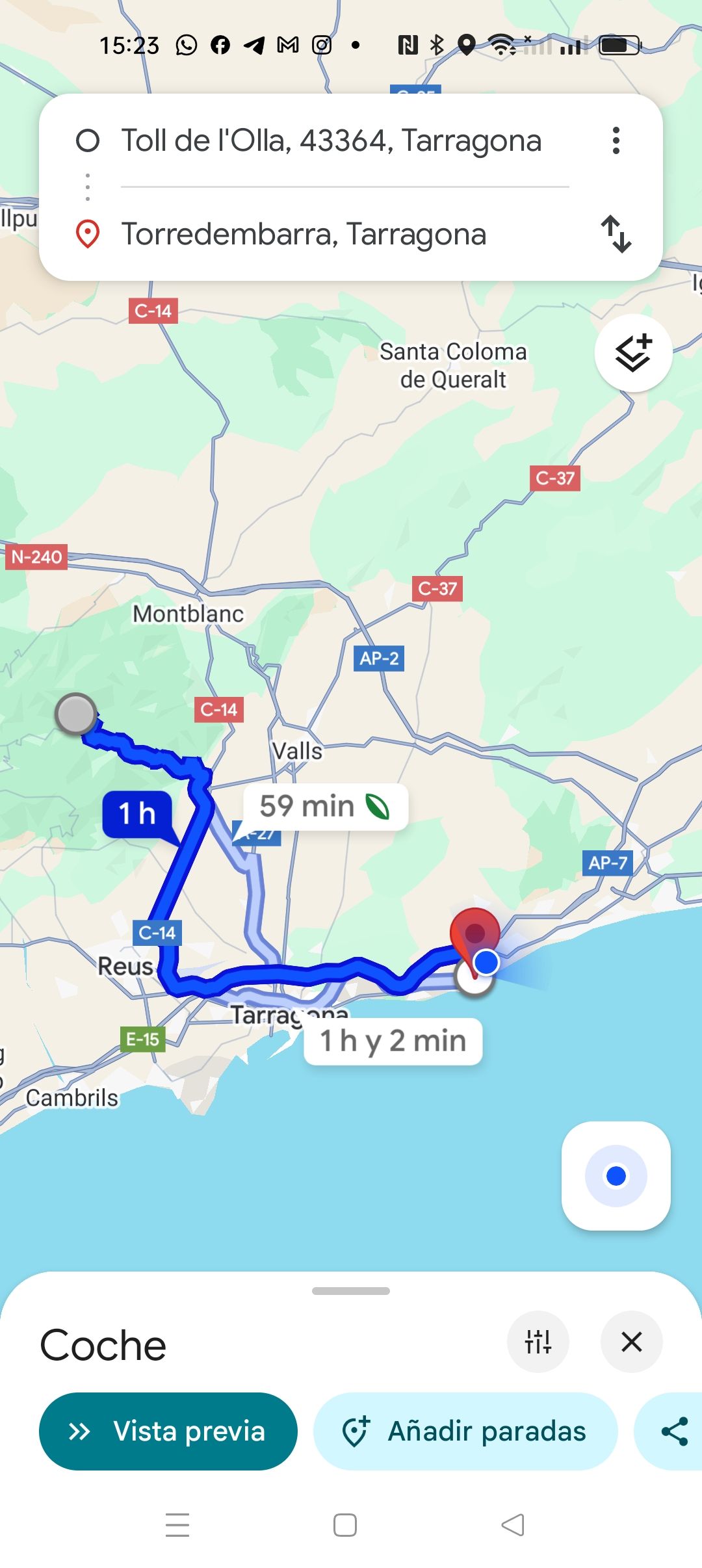Open the map layers button
The image size is (702, 1568).
[633, 353]
